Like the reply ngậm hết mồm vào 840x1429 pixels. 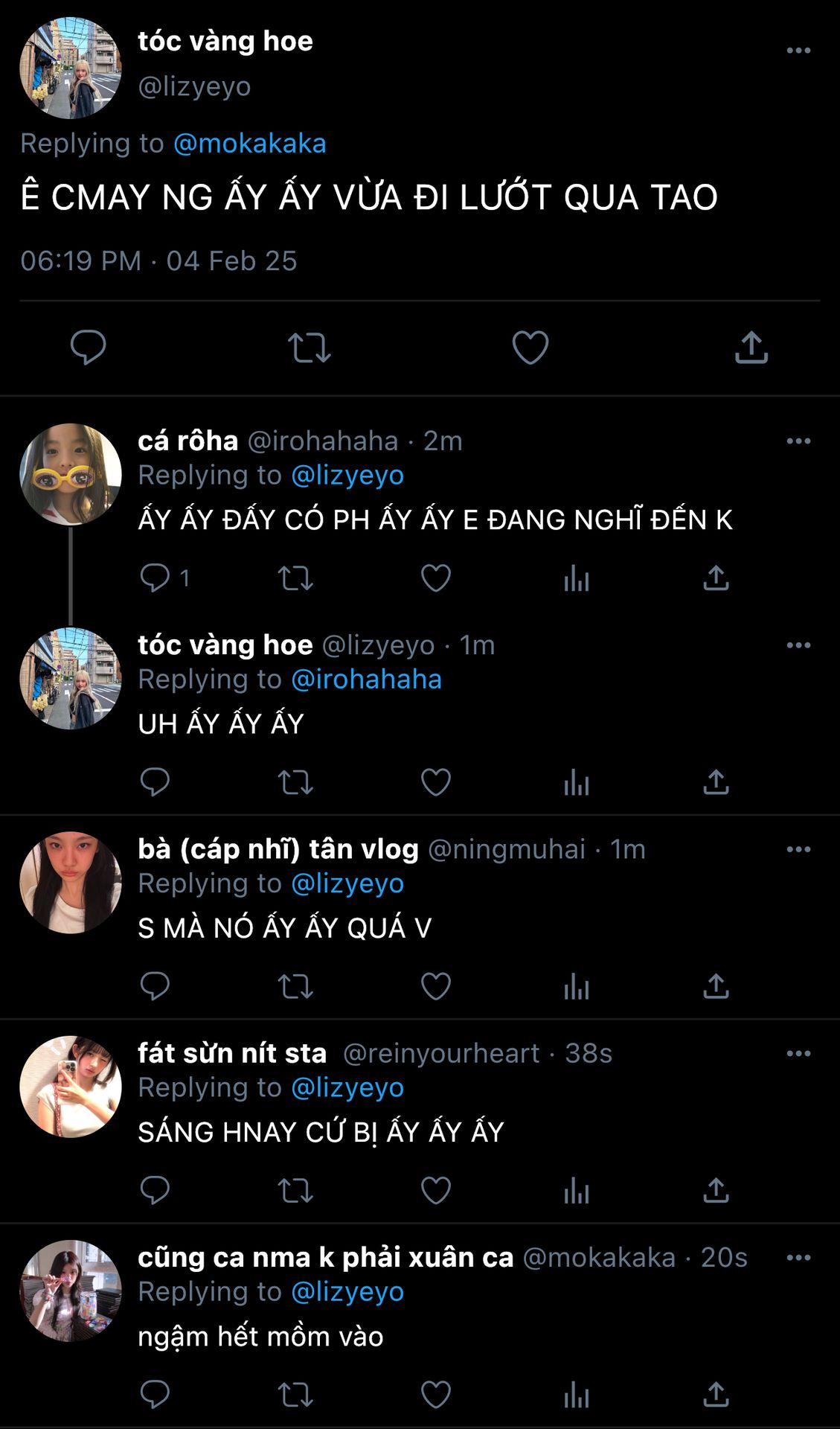pos(435,1394)
